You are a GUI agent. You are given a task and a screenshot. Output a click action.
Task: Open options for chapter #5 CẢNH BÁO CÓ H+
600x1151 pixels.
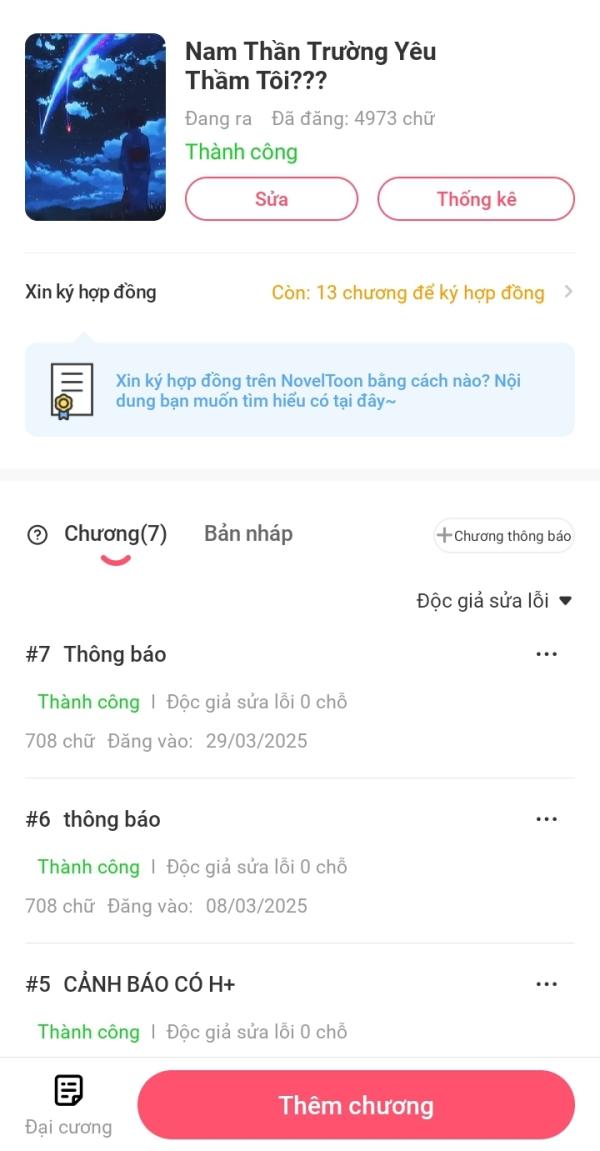[x=546, y=984]
